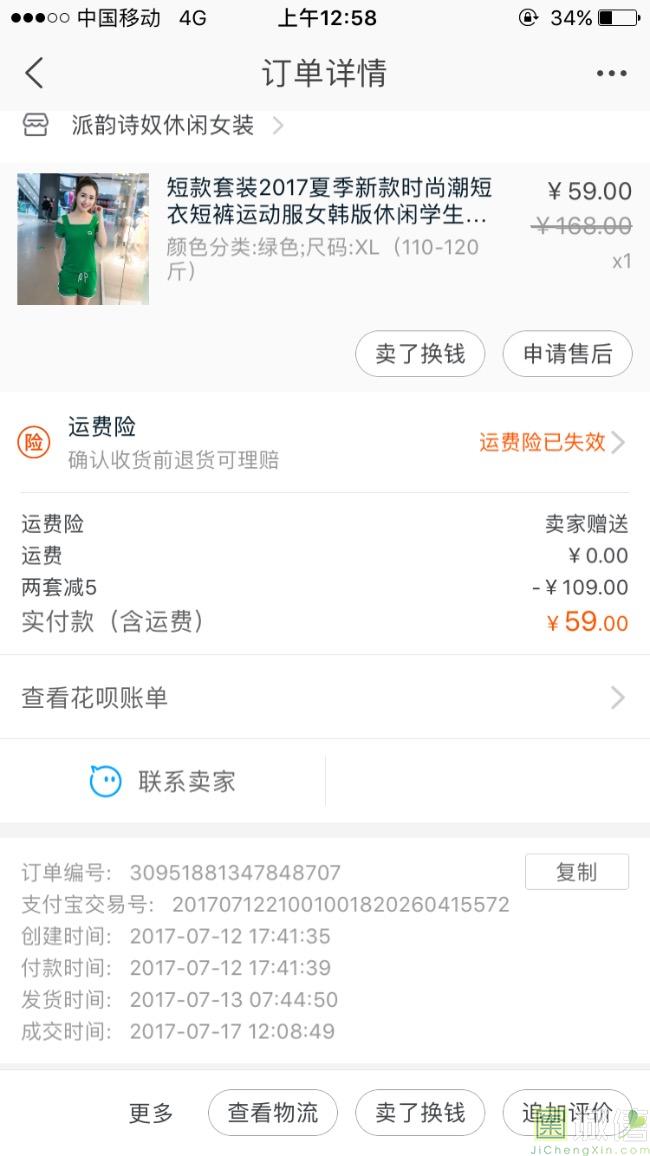Viewport: 650px width, 1156px height.
Task: Open the green outfit product thumbnail
Action: click(x=83, y=239)
